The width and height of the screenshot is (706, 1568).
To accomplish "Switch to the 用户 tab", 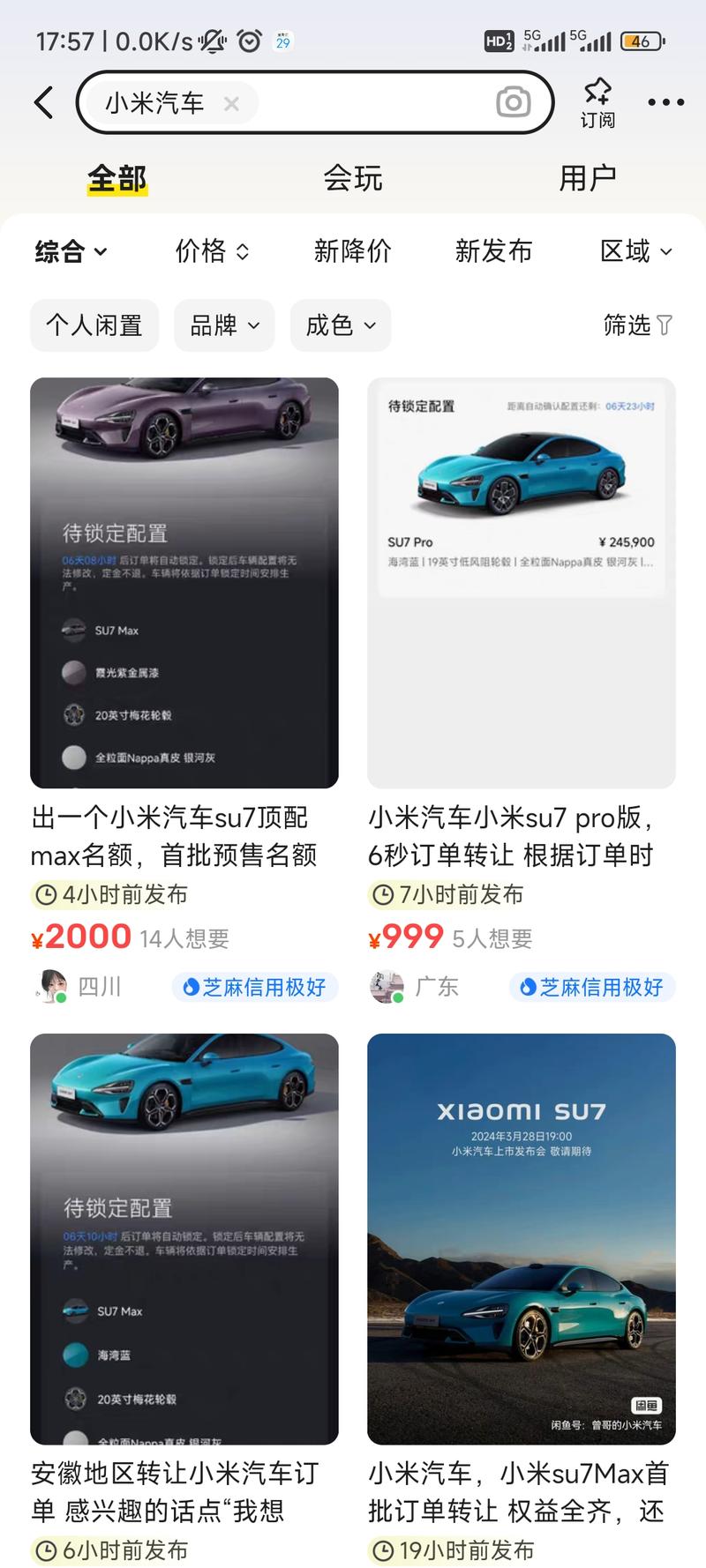I will (589, 178).
